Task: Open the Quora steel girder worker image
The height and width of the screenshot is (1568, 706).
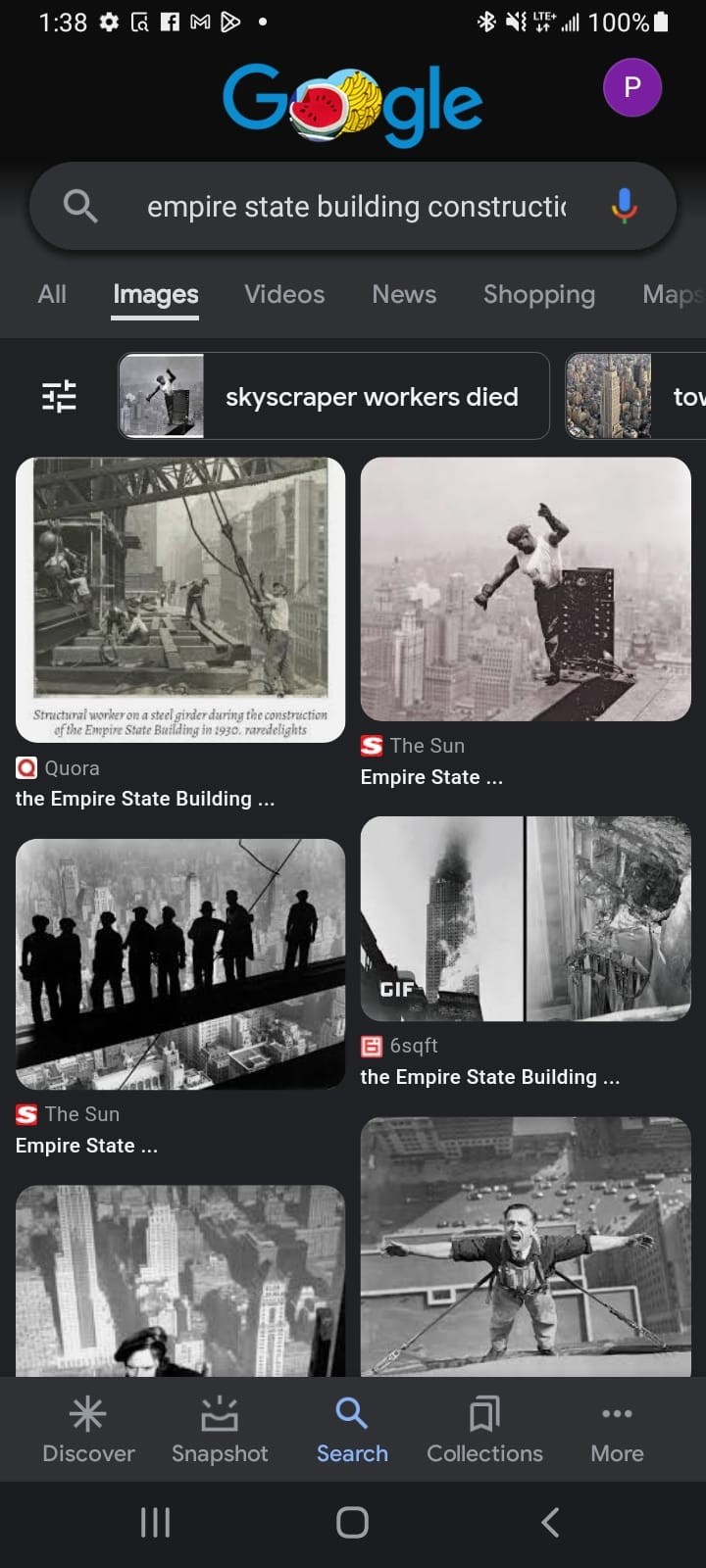Action: tap(180, 598)
